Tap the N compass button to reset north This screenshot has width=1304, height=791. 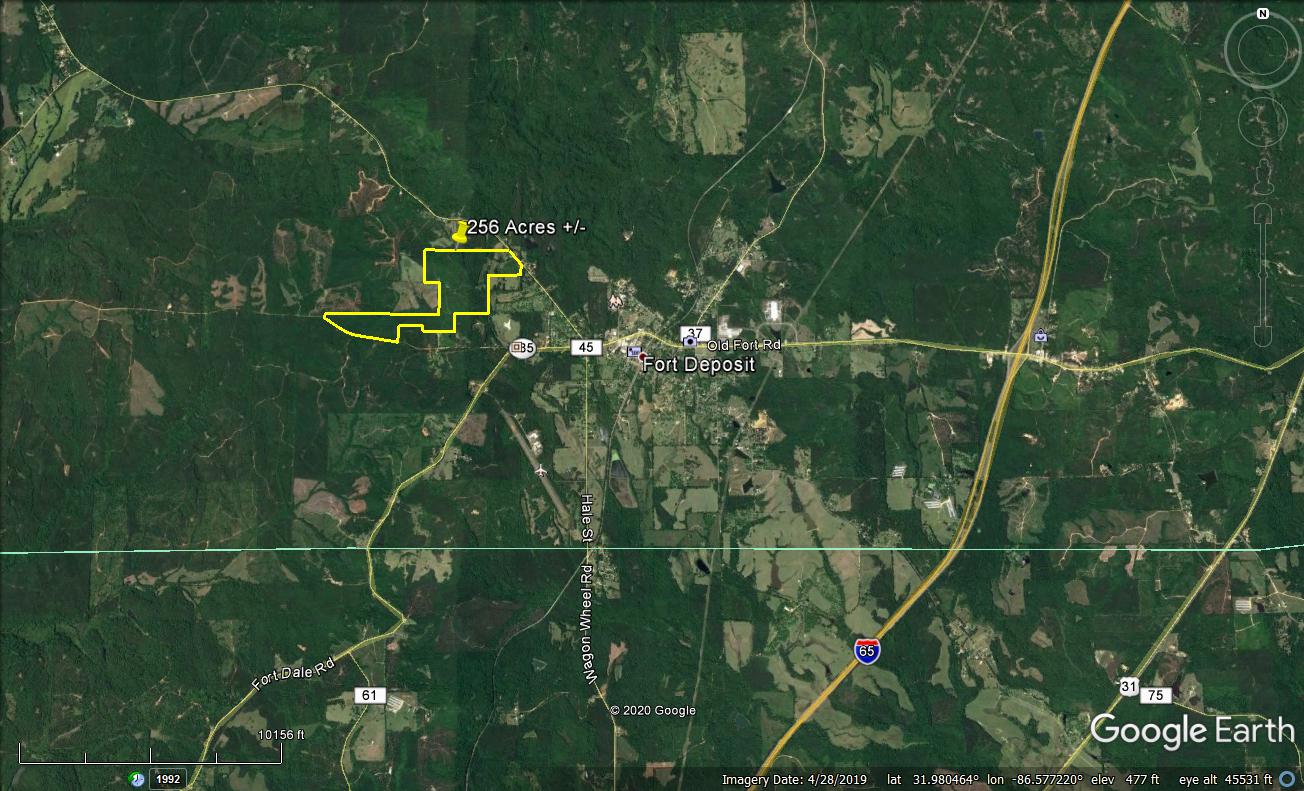click(x=1263, y=14)
